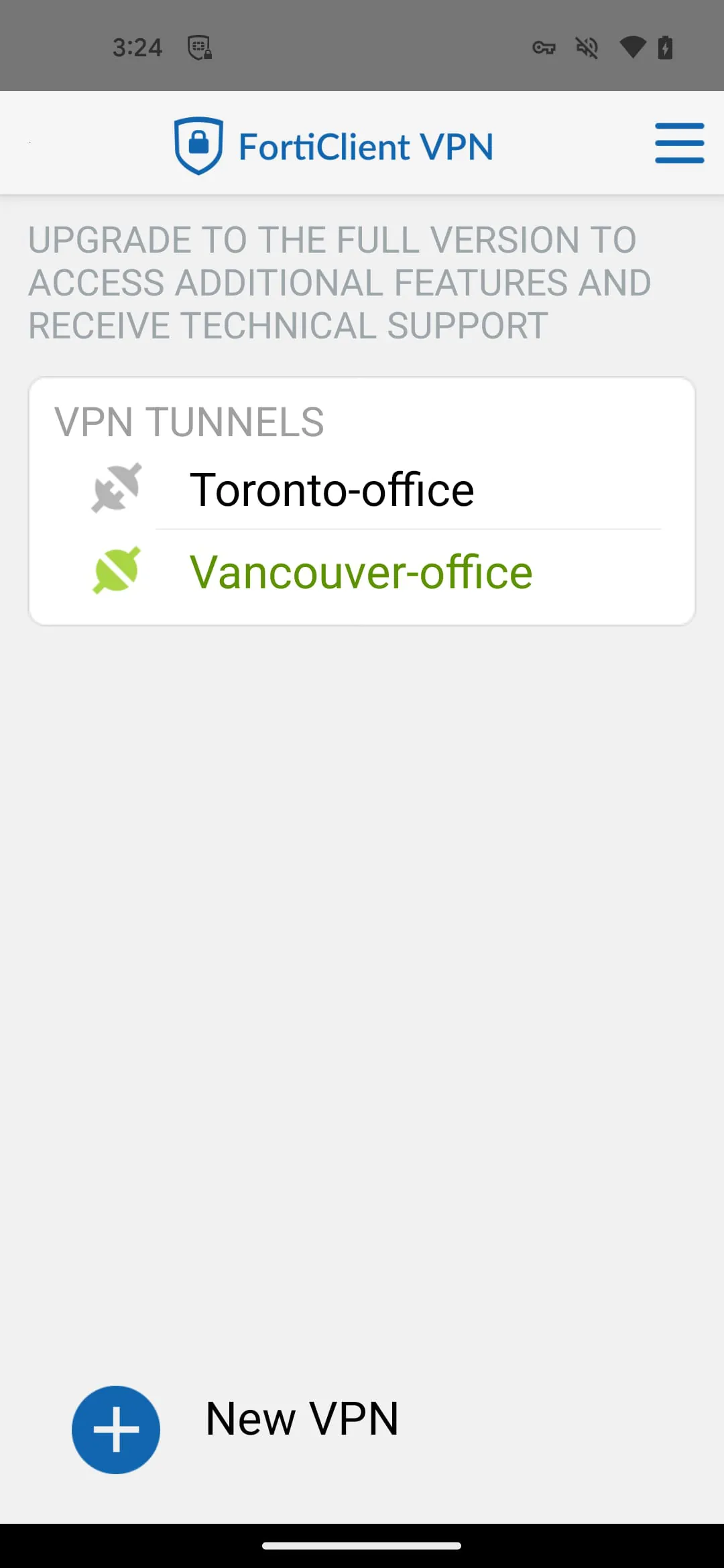Screen dimensions: 724x1568
Task: Open Vancouver-office tunnel details
Action: tap(361, 571)
